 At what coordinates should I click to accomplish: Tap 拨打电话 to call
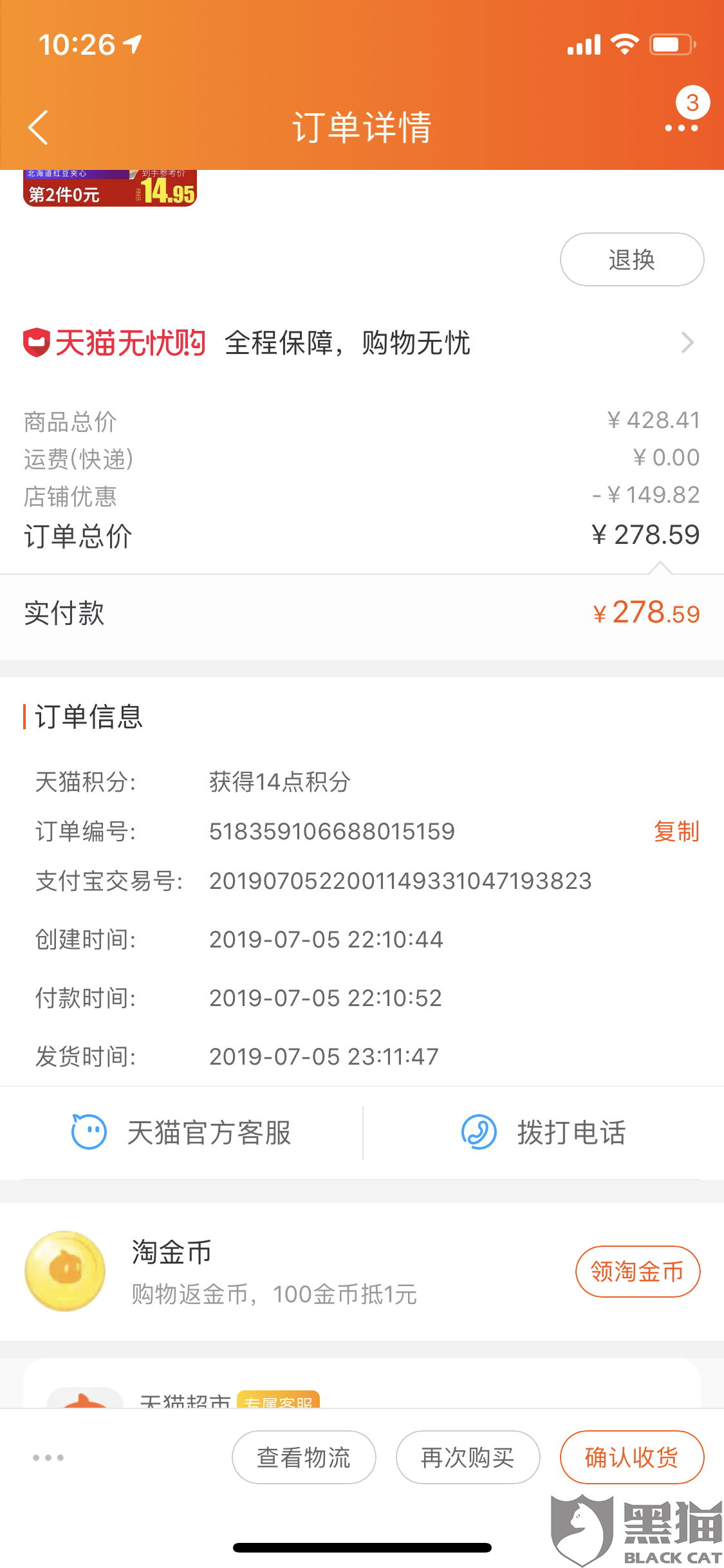[x=543, y=1132]
